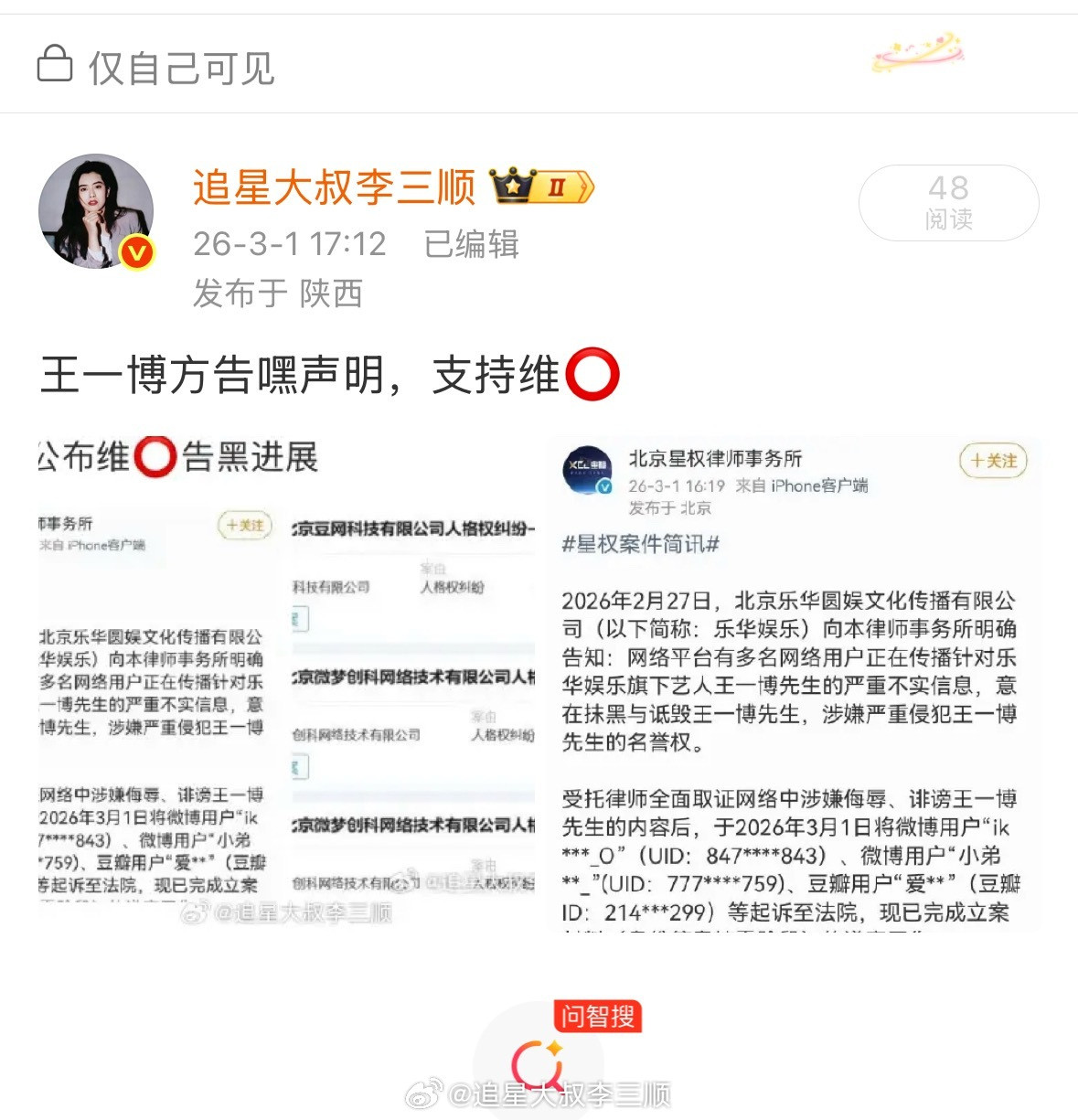Viewport: 1078px width, 1120px height.
Task: Click the level II badge icon
Action: click(x=558, y=187)
